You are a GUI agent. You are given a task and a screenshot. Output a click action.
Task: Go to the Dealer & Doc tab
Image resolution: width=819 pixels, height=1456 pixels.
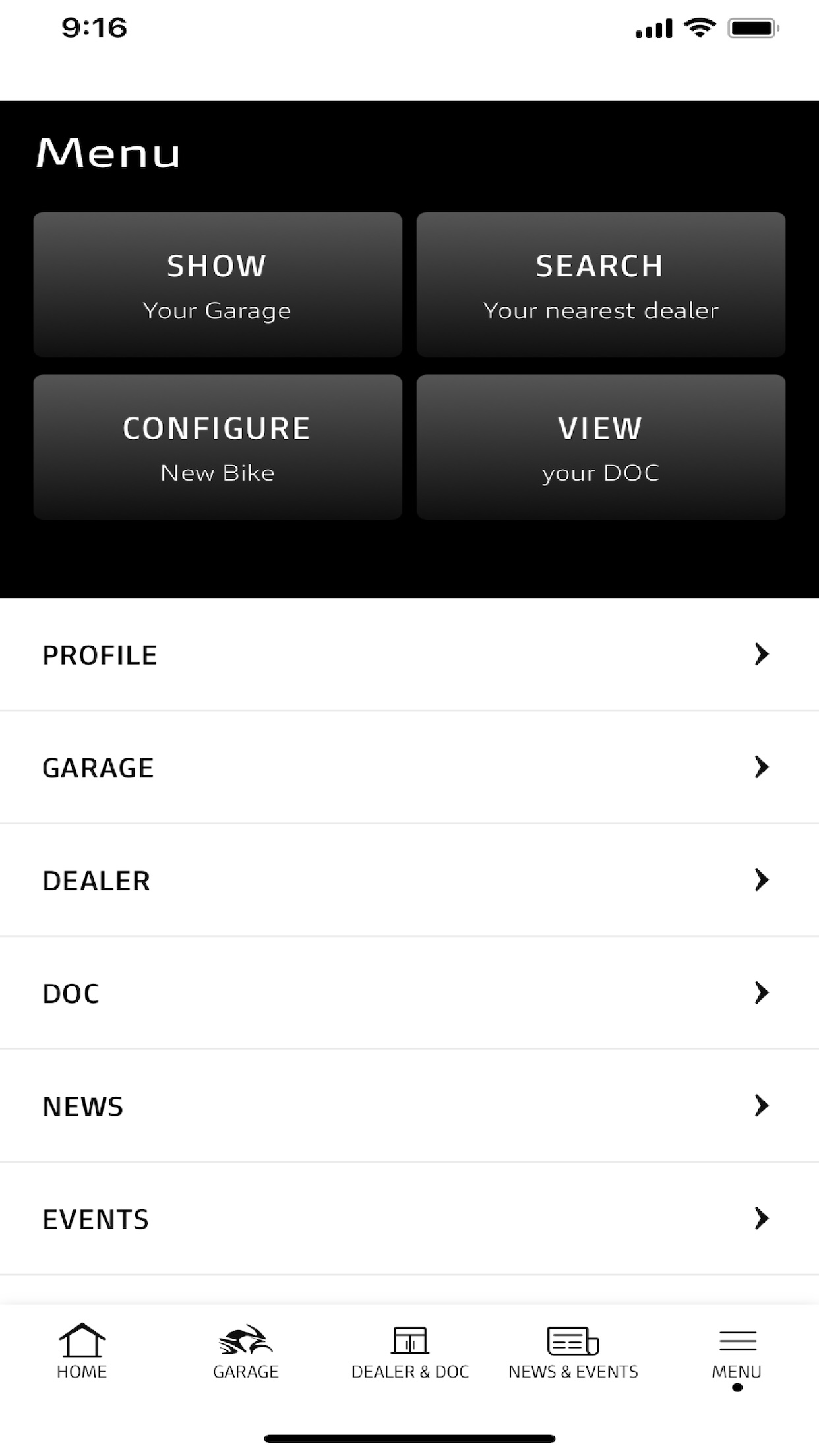409,1352
